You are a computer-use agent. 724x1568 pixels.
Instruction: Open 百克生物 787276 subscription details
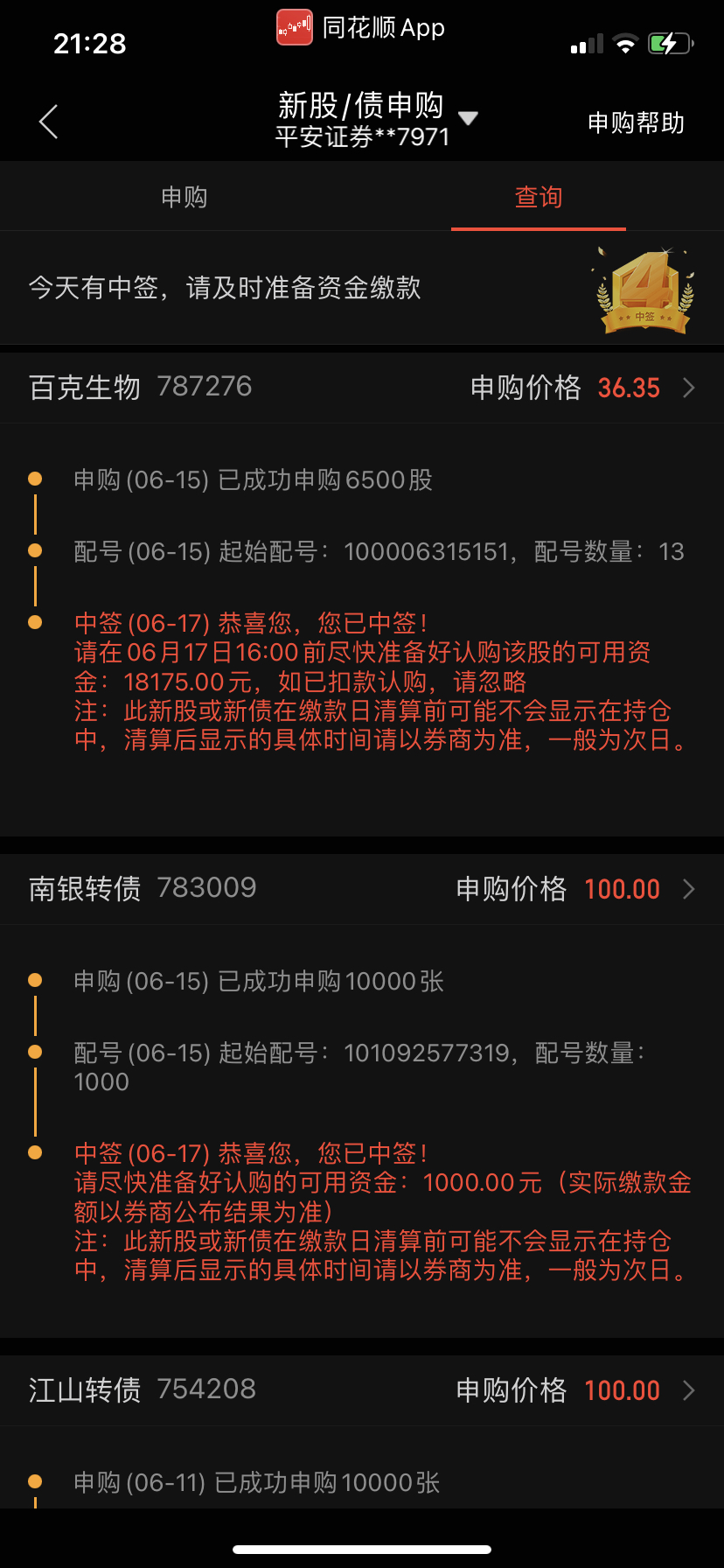coord(362,388)
